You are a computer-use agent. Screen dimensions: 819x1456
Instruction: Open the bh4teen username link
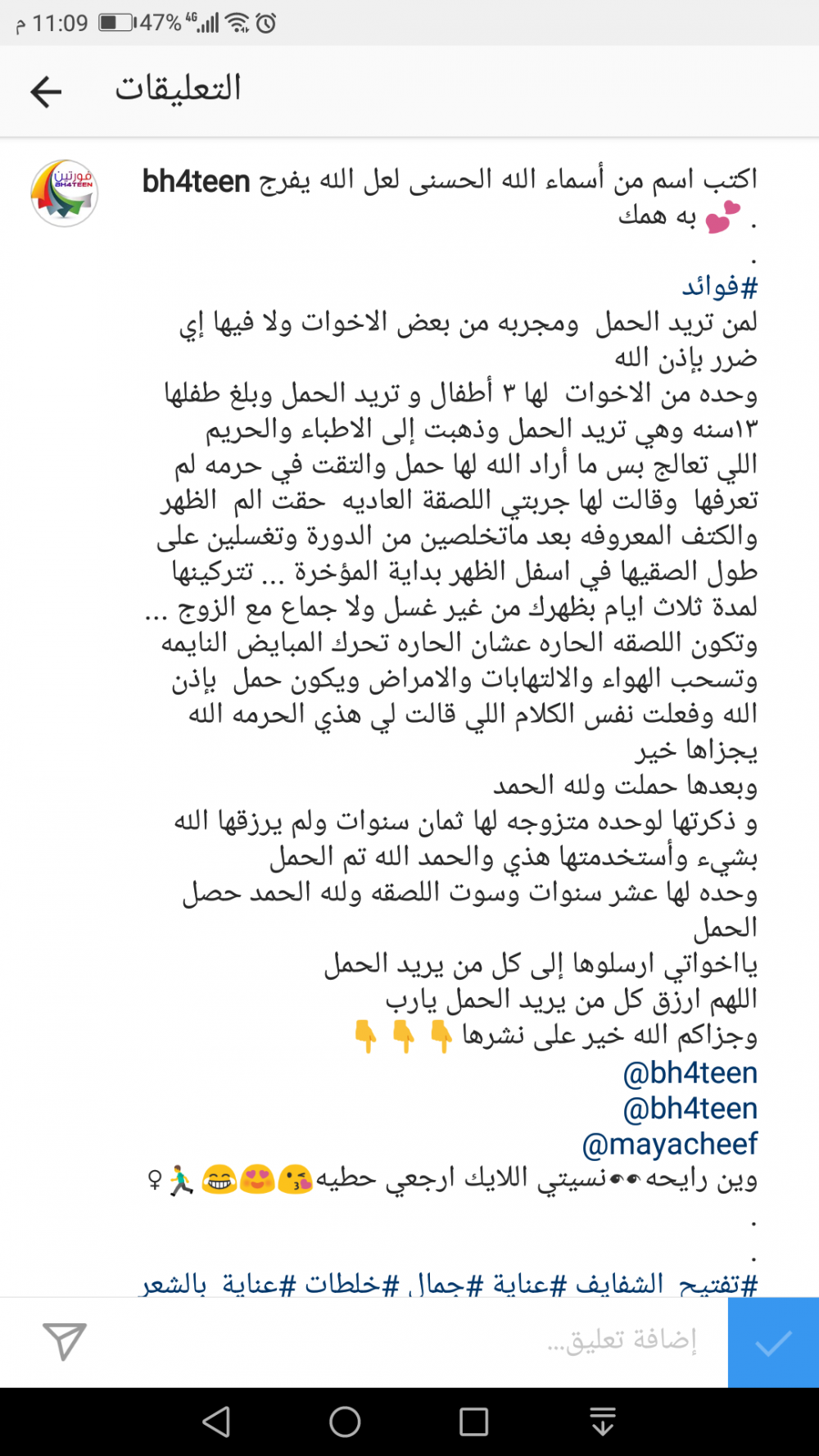tap(197, 181)
